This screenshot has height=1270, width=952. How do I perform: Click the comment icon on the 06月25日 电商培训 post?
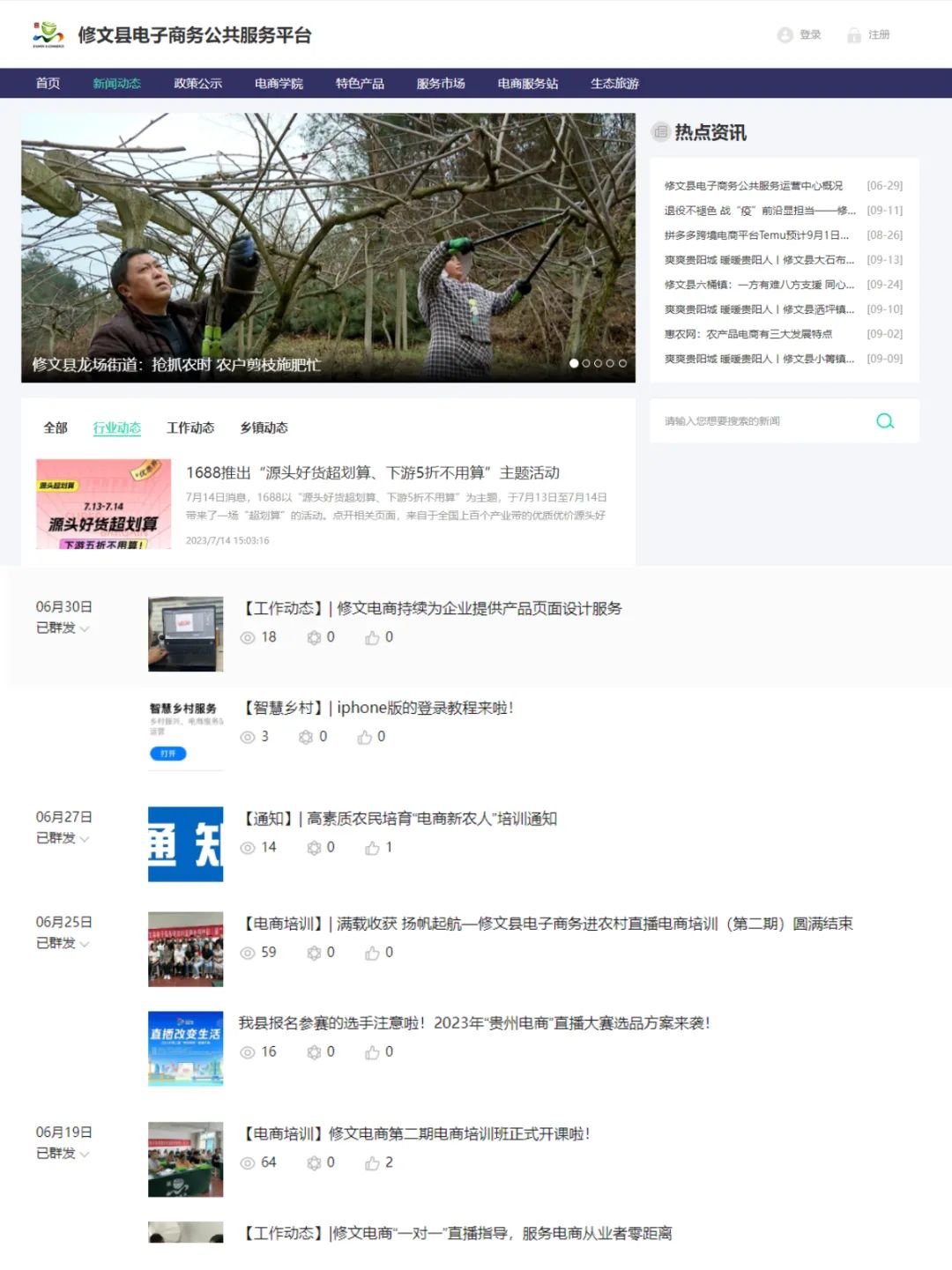313,953
